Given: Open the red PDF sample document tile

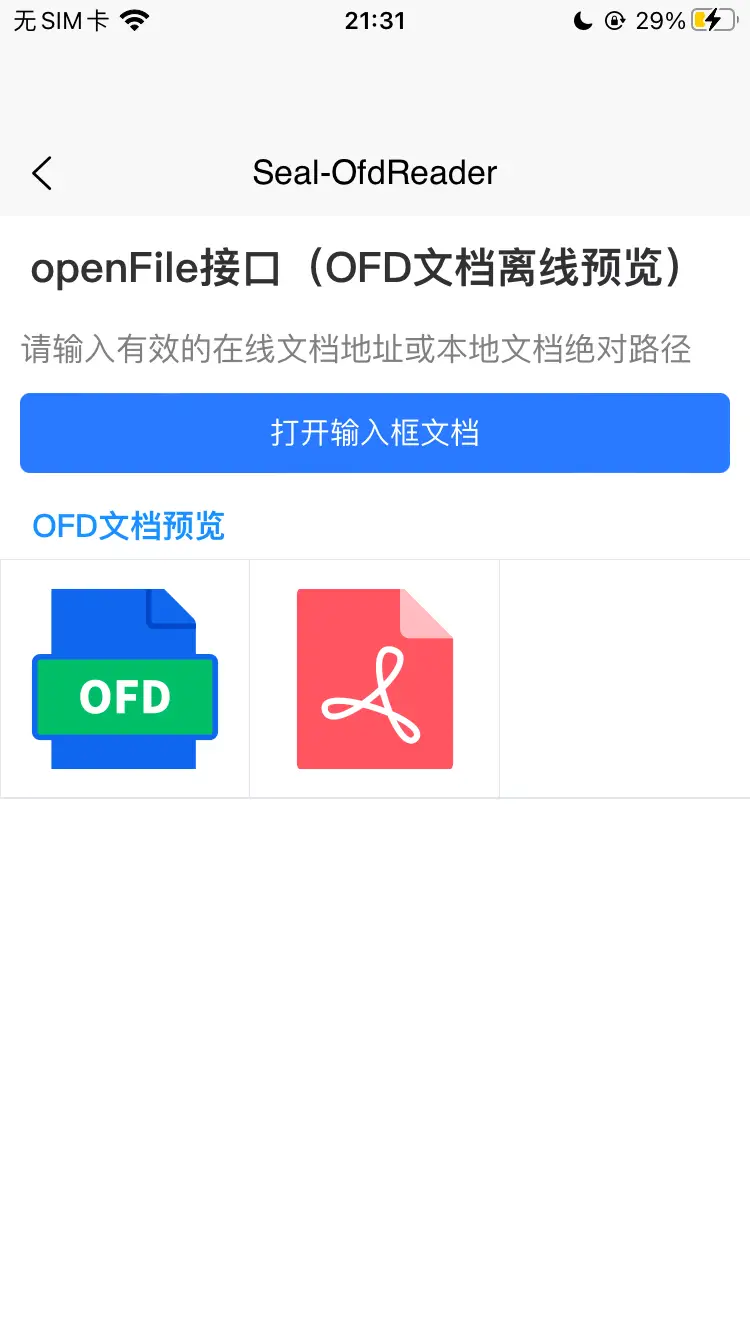Looking at the screenshot, I should (x=375, y=679).
